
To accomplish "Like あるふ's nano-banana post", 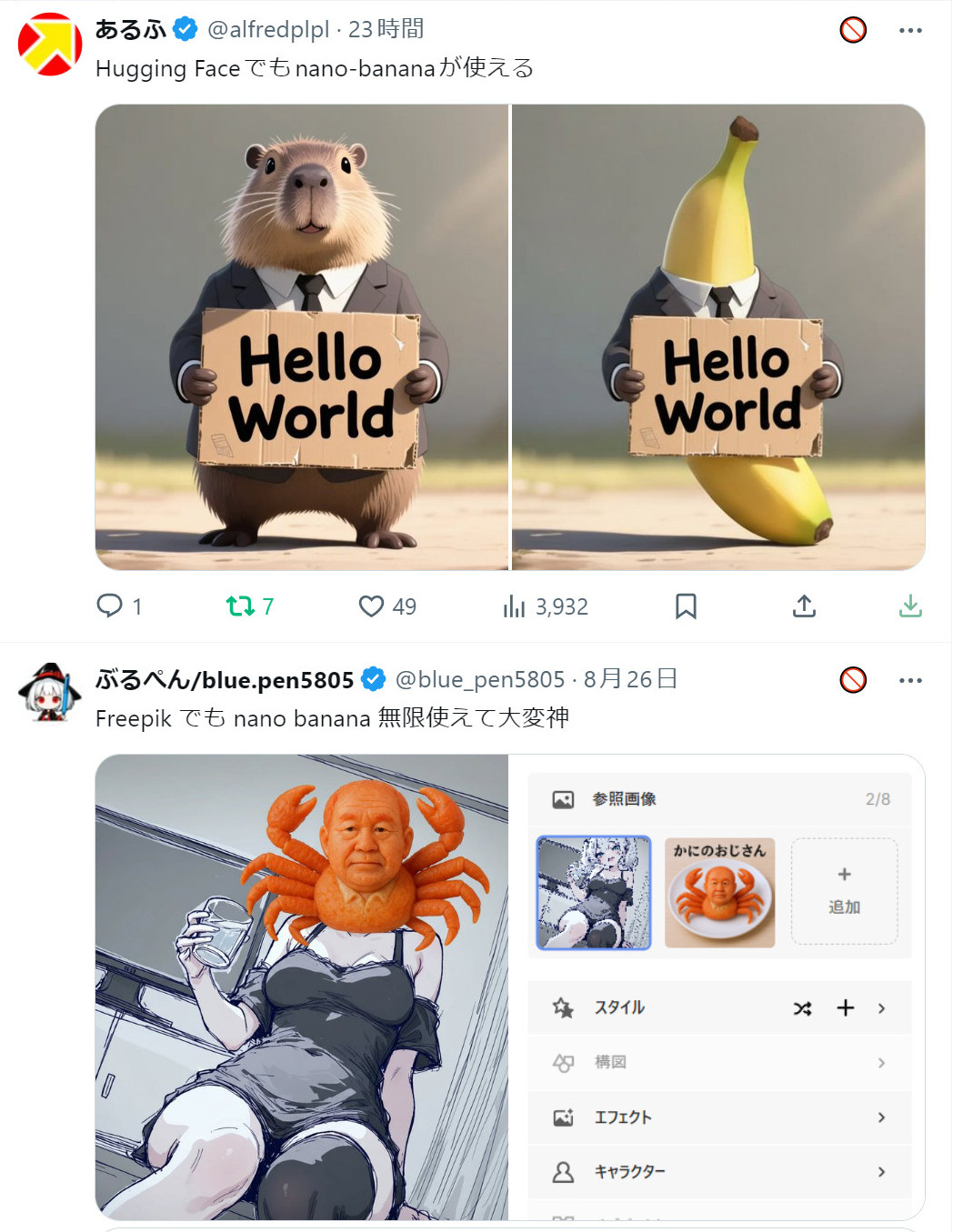I will [371, 606].
